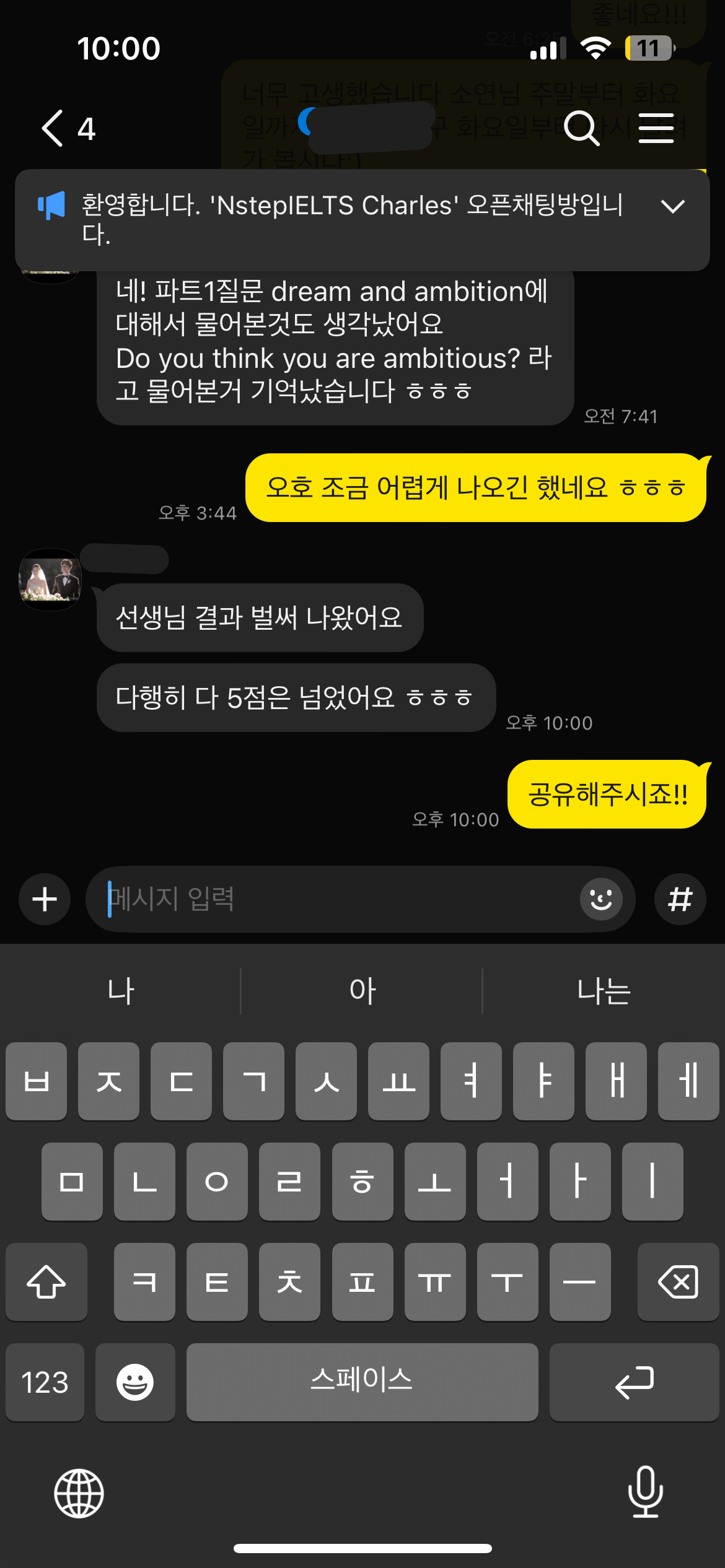Start dictation with the microphone key
Viewport: 725px width, 1568px height.
click(x=645, y=1492)
